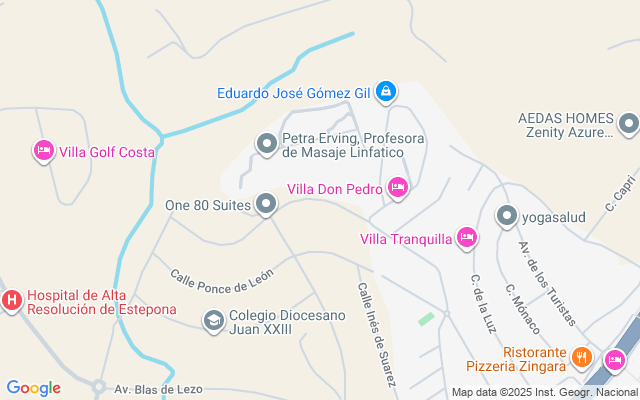Screen dimensions: 640x400
Task: Select the Hospital de Alta Resolución de Estepona pin
Action: click(x=12, y=298)
